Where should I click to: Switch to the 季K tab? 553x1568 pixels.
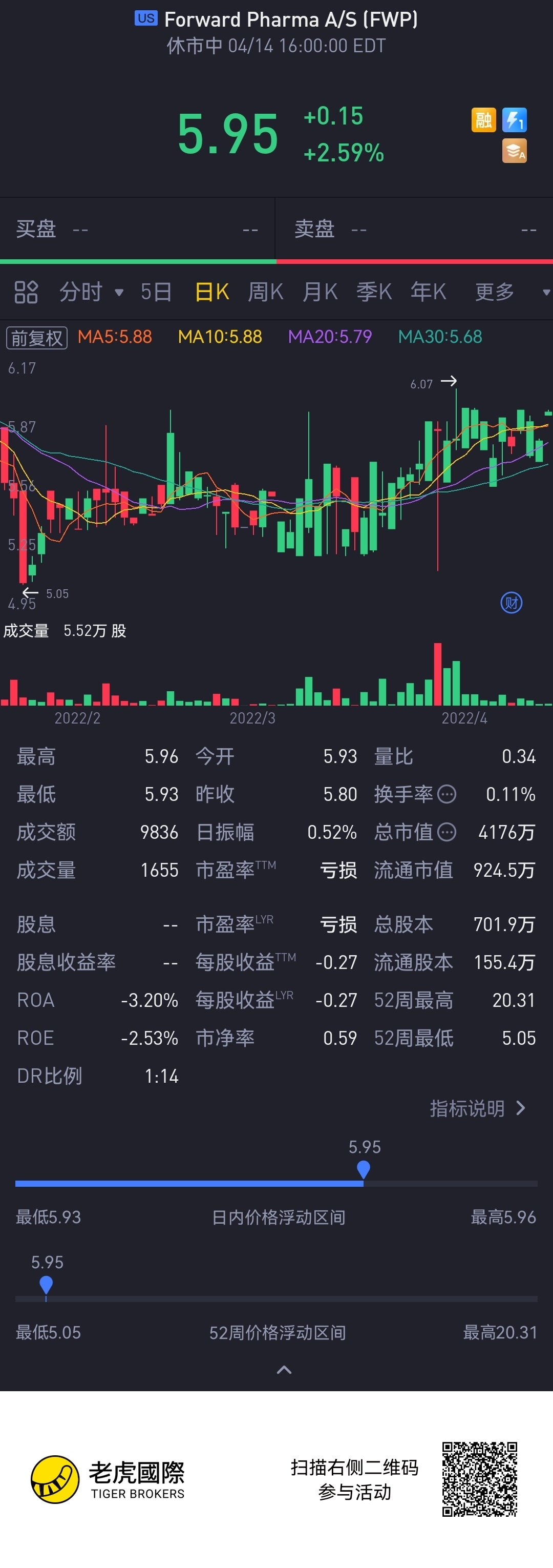374,292
